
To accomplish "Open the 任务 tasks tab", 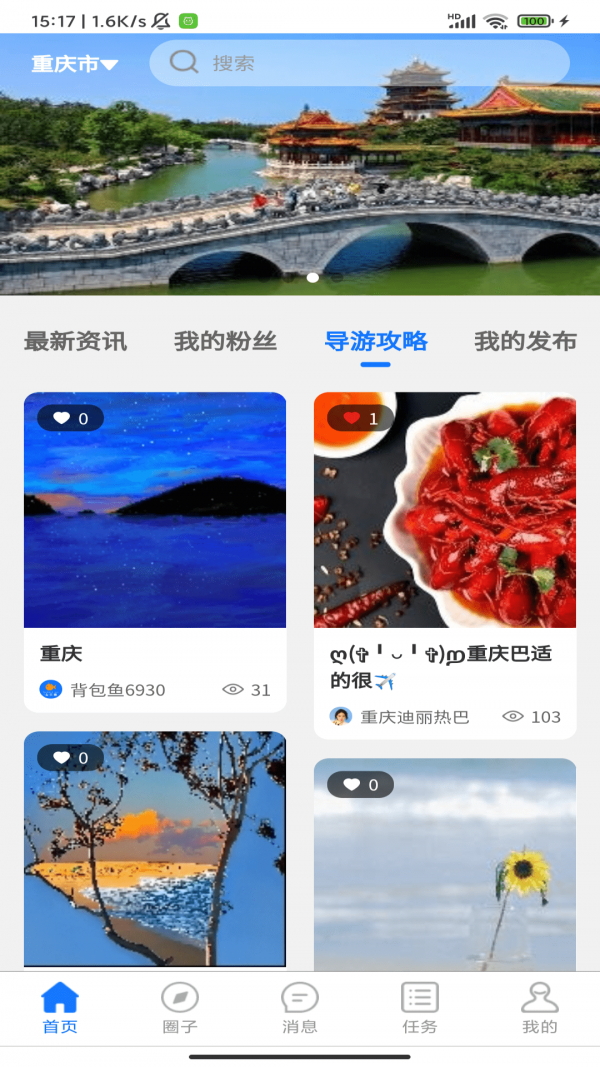I will (420, 1007).
